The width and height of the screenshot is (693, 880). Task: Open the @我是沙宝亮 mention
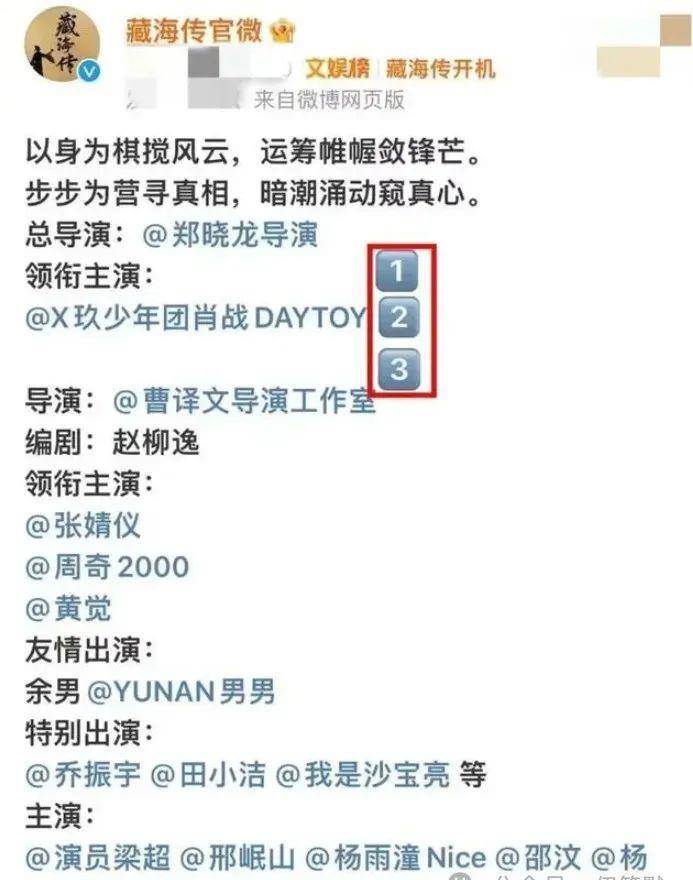point(362,774)
